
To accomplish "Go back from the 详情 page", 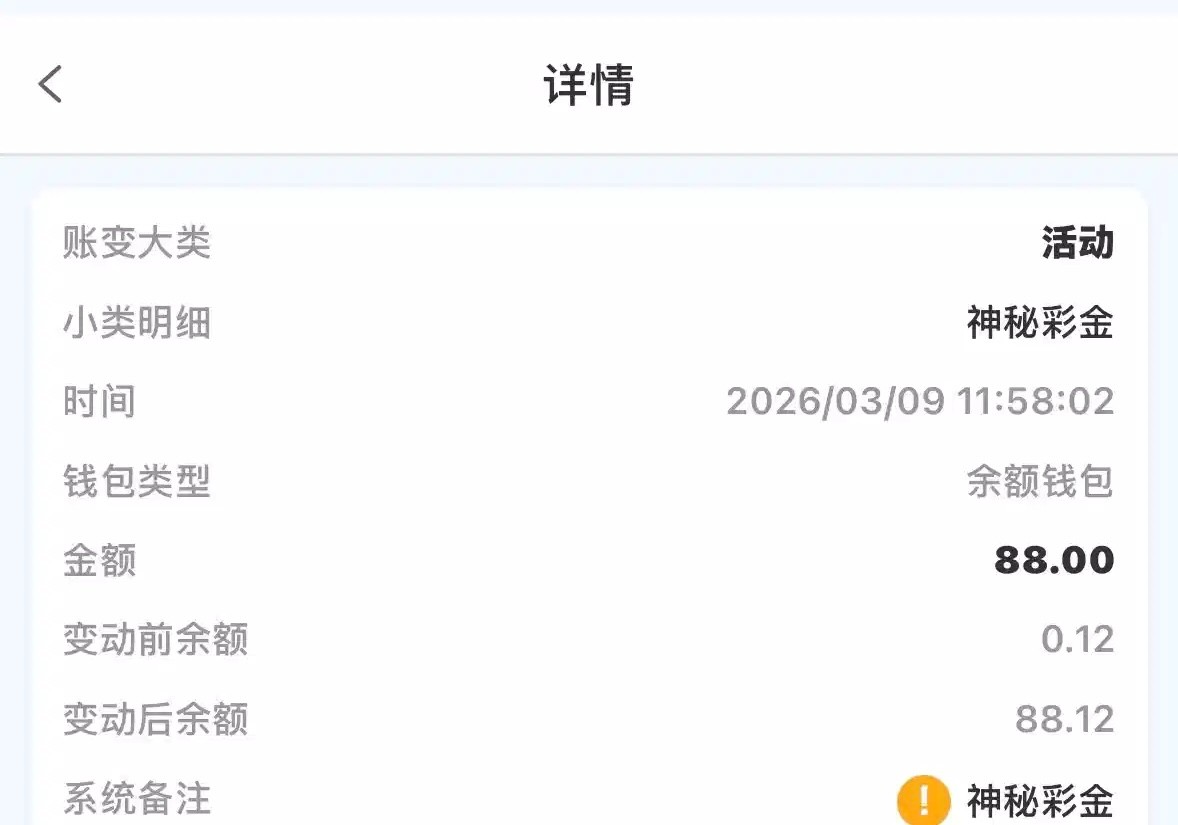I will coord(50,84).
